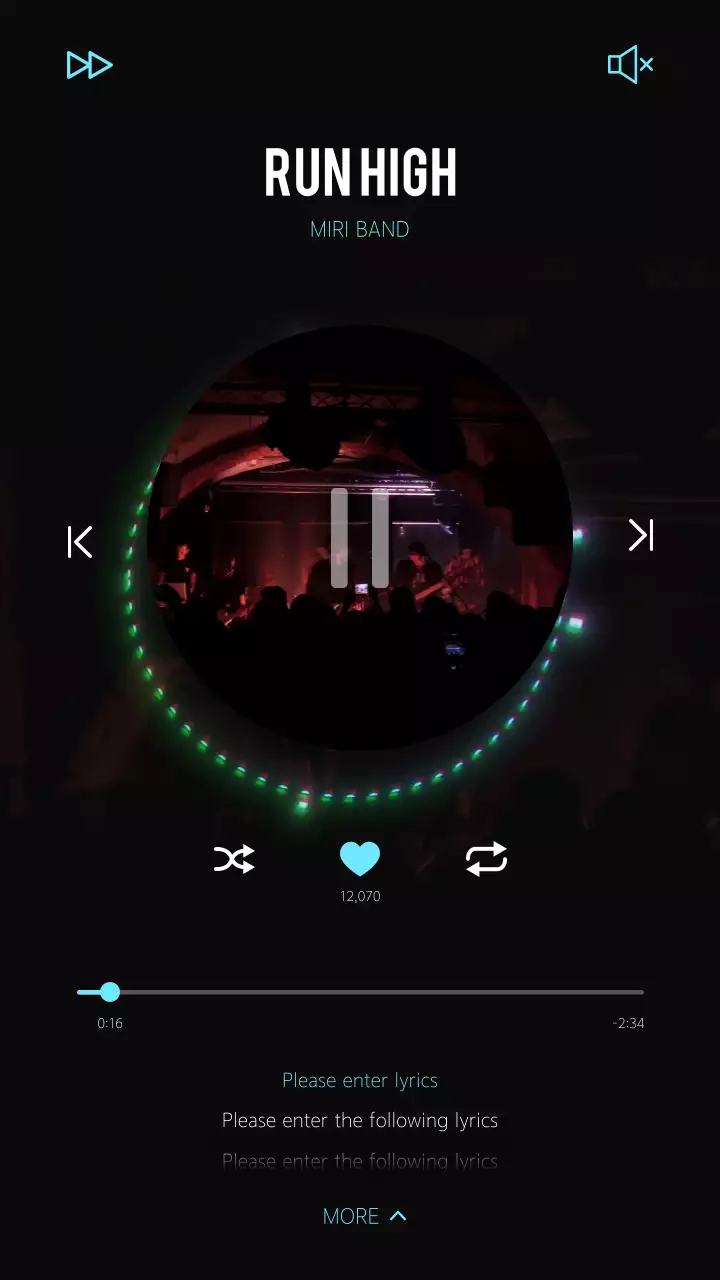Enable shuffle mode
720x1280 pixels.
pos(234,859)
